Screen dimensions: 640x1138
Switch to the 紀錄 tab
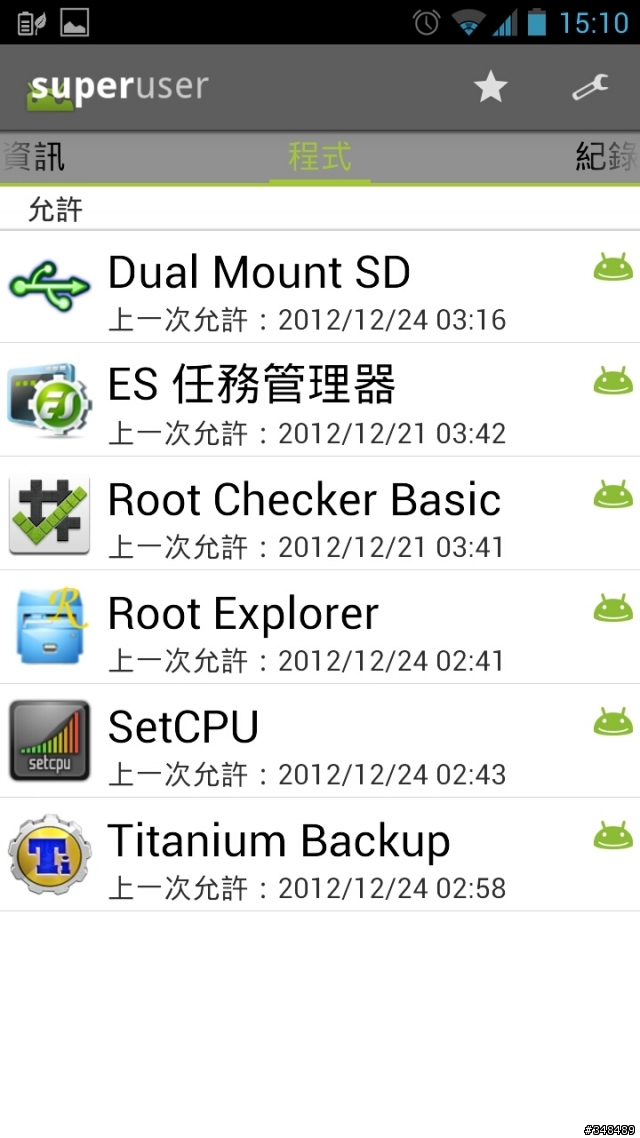[606, 157]
